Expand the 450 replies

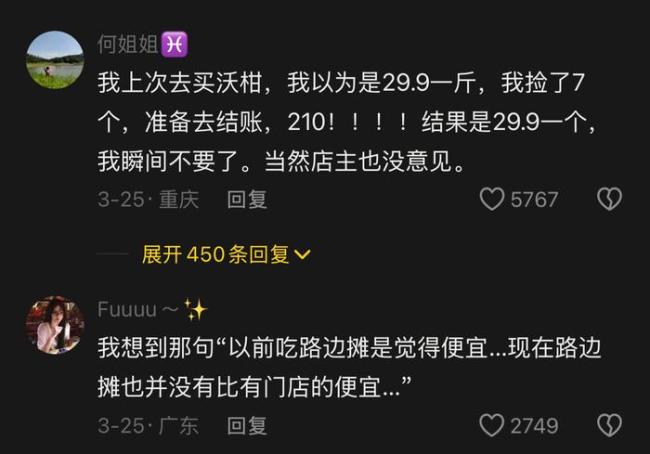click(x=226, y=254)
